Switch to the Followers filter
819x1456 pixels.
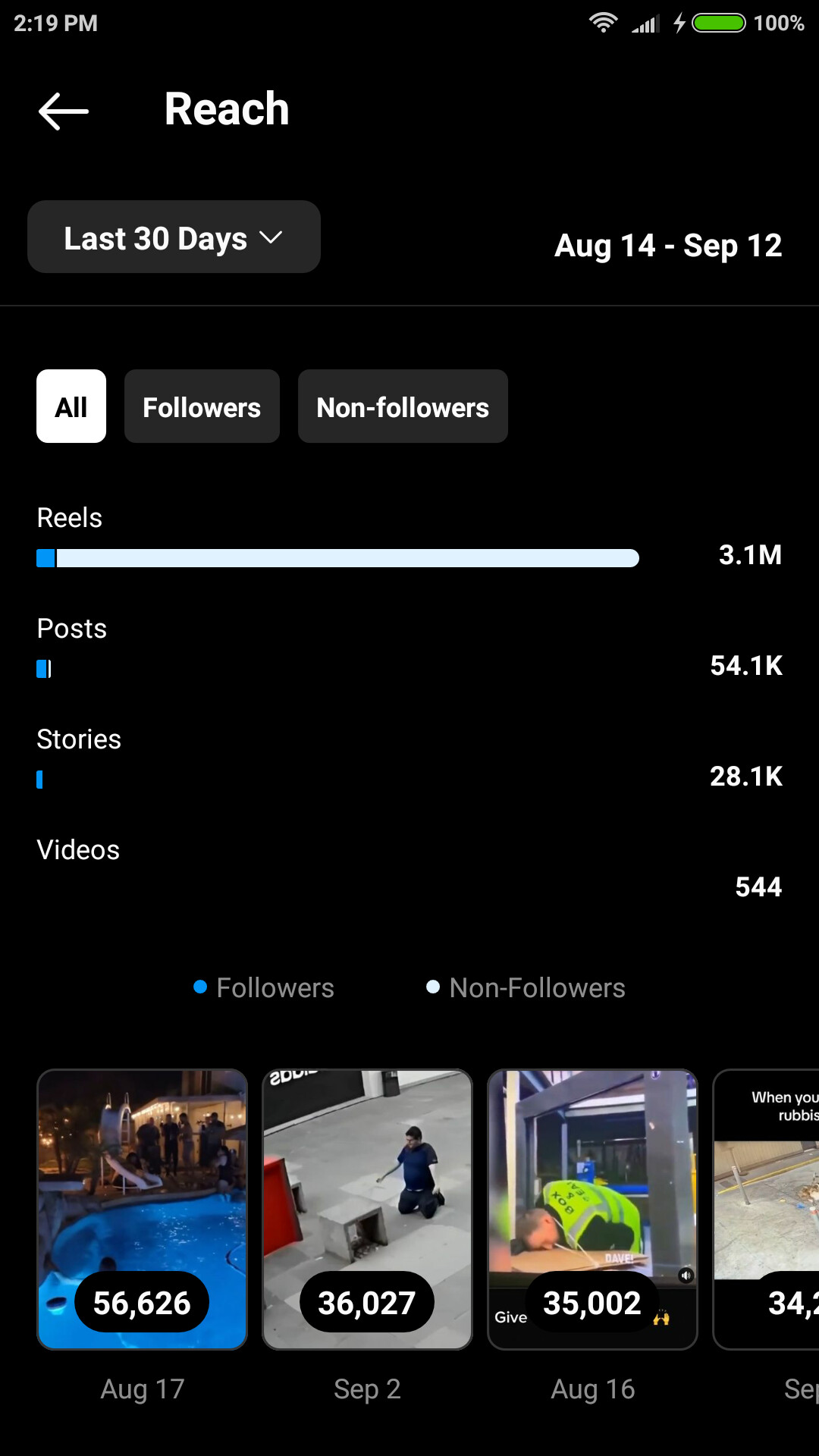point(202,406)
